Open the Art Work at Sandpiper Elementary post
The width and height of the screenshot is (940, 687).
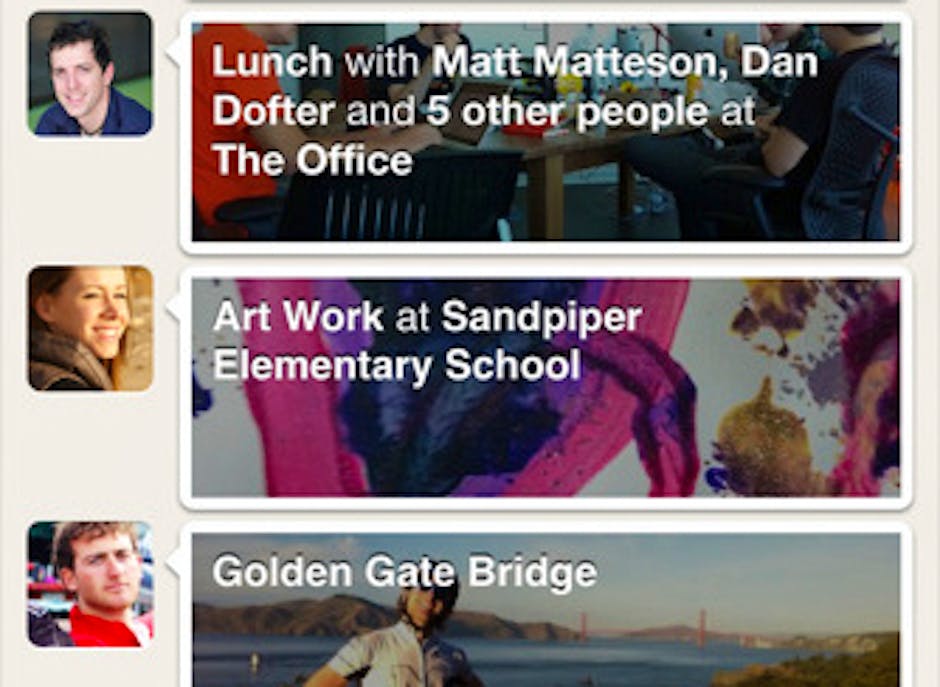coord(545,388)
